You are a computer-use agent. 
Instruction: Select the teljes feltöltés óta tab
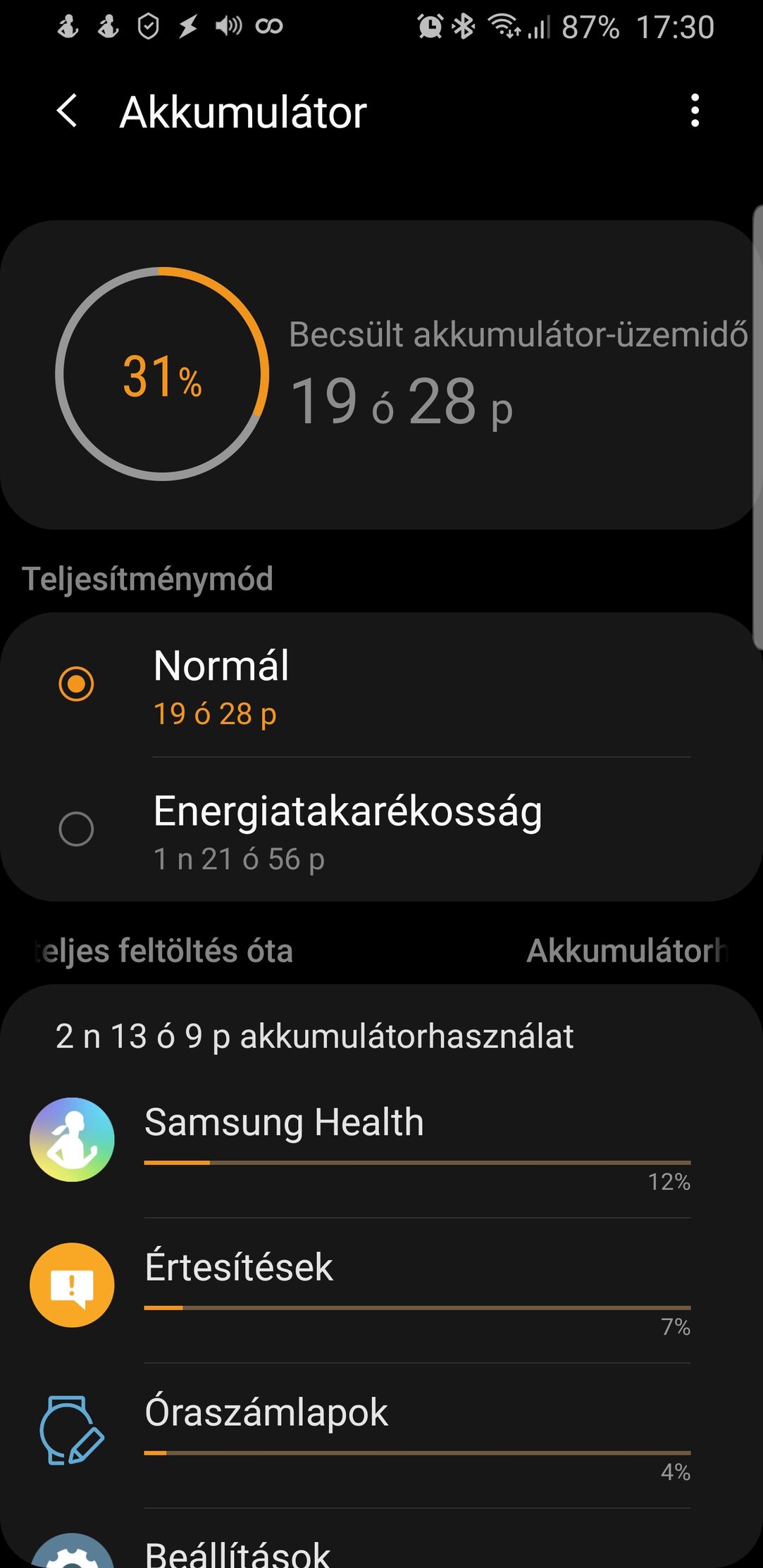pyautogui.click(x=163, y=951)
